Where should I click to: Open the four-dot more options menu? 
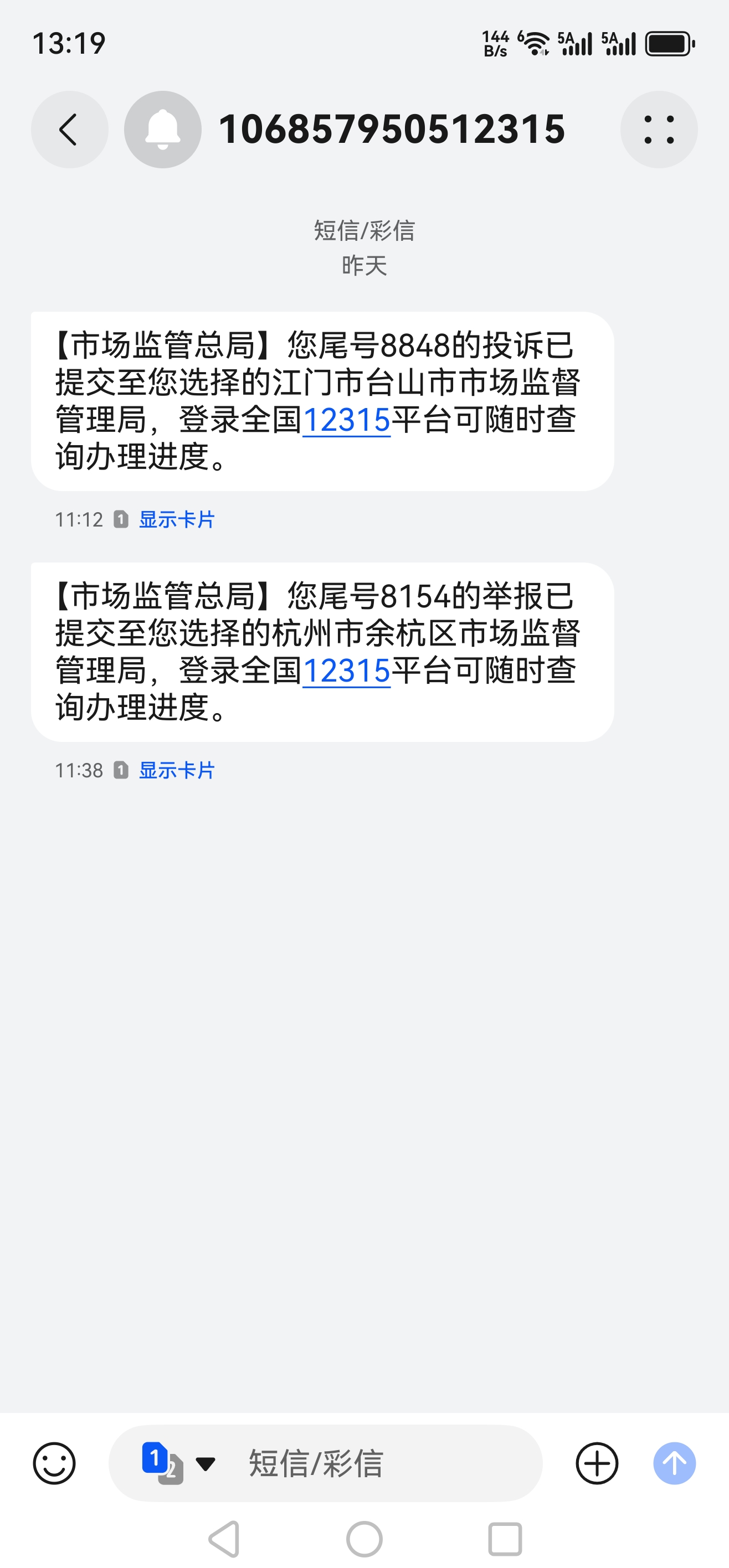(658, 130)
